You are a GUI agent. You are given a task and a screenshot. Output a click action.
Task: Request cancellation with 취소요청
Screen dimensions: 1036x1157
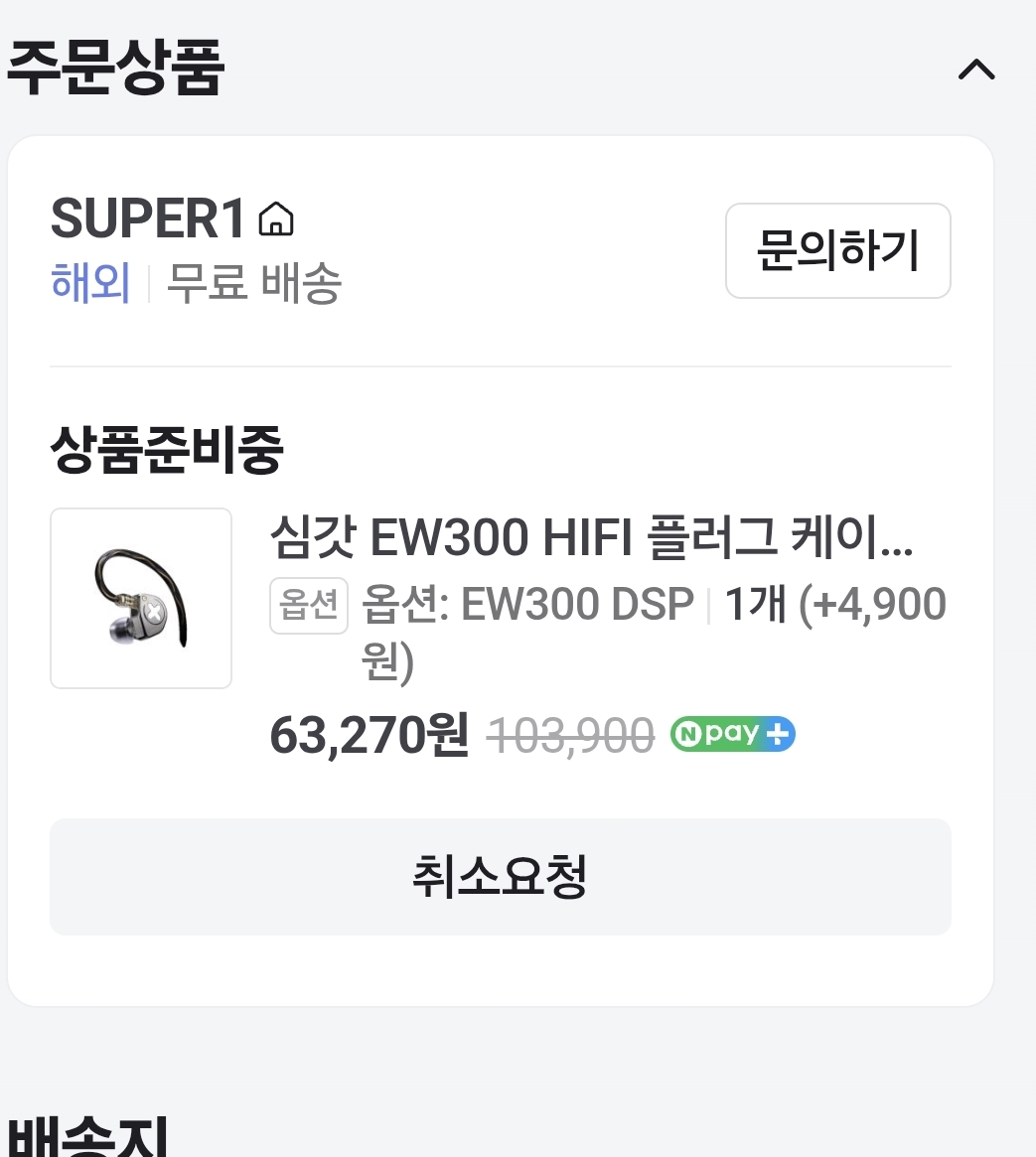tap(500, 876)
